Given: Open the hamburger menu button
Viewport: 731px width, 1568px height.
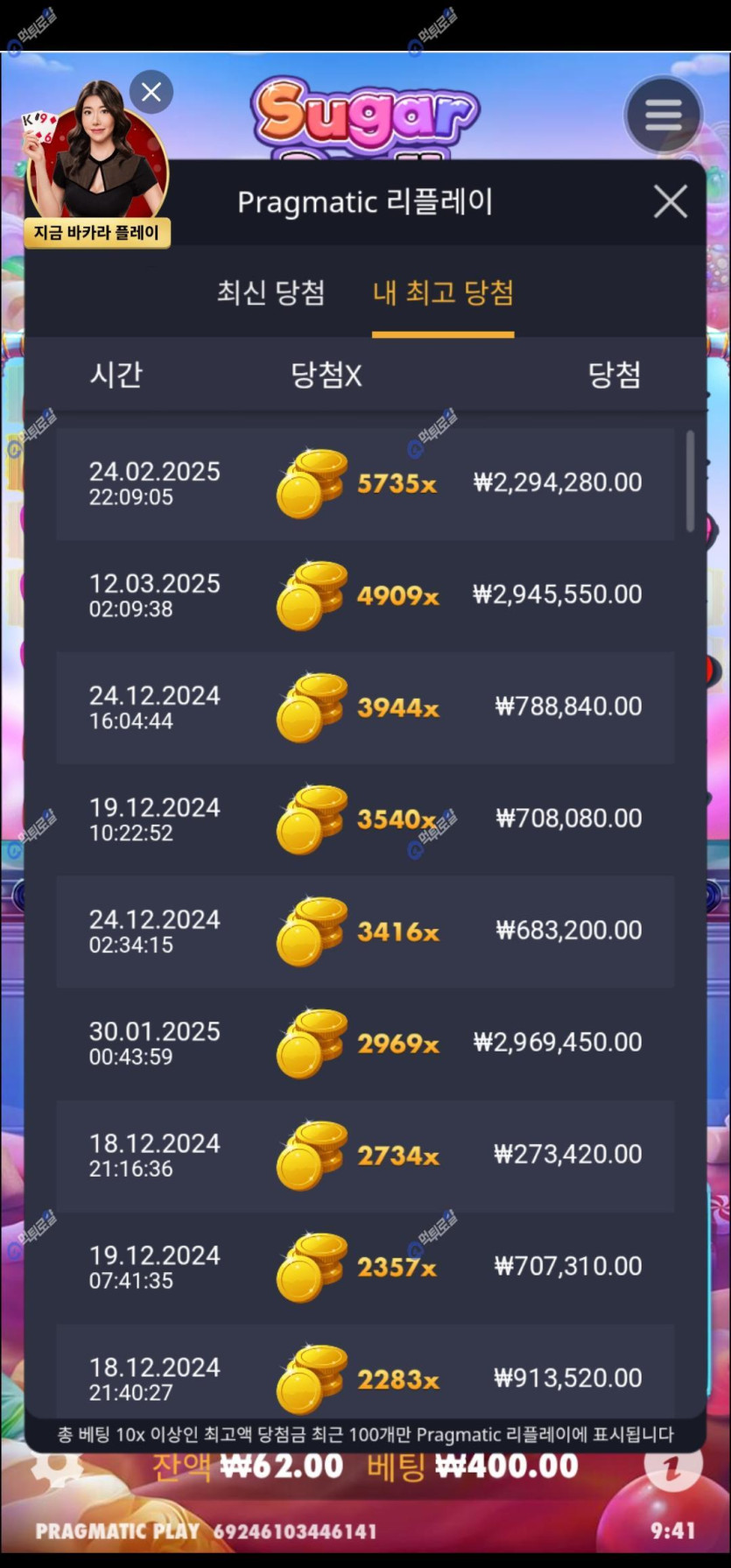Looking at the screenshot, I should tap(663, 115).
